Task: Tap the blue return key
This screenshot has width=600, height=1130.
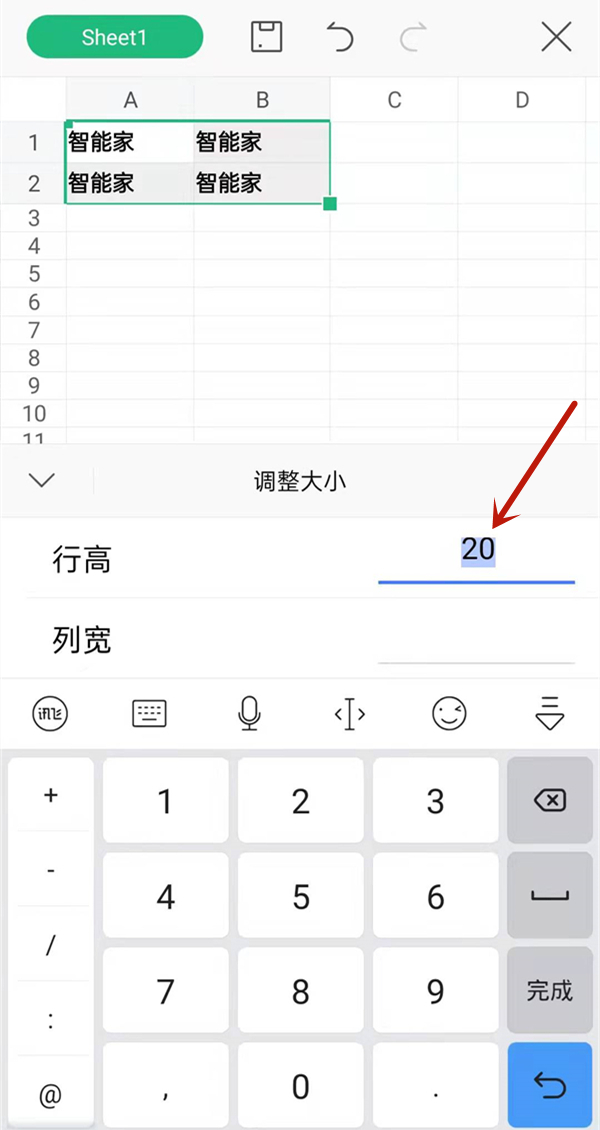Action: (x=550, y=1085)
